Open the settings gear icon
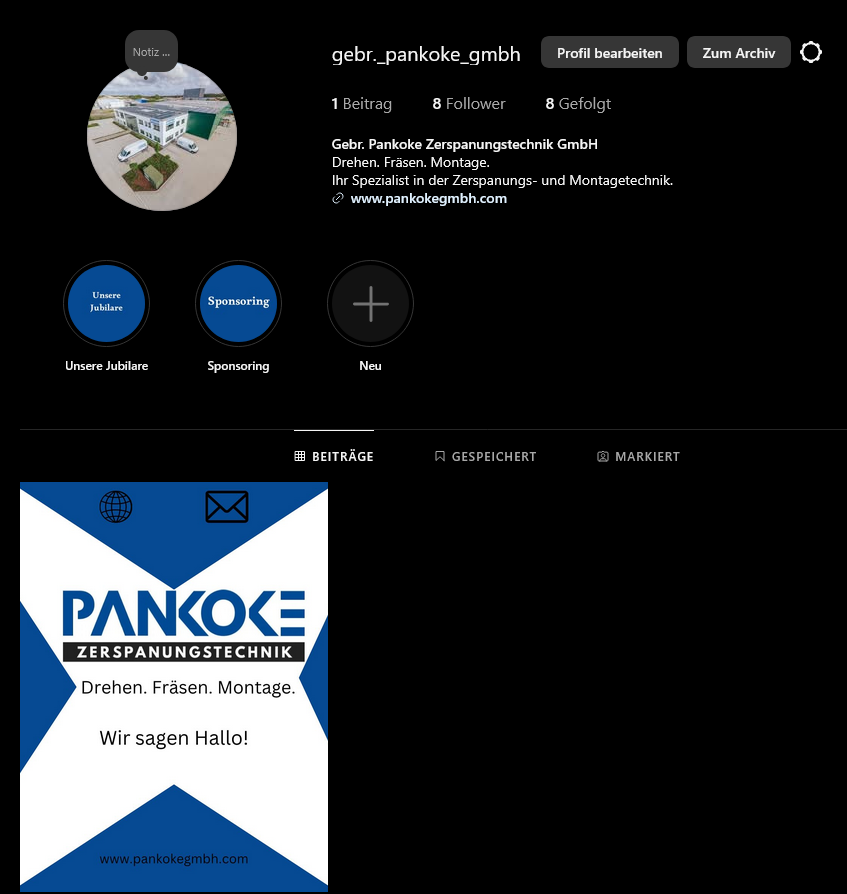This screenshot has width=847, height=894. coord(811,53)
